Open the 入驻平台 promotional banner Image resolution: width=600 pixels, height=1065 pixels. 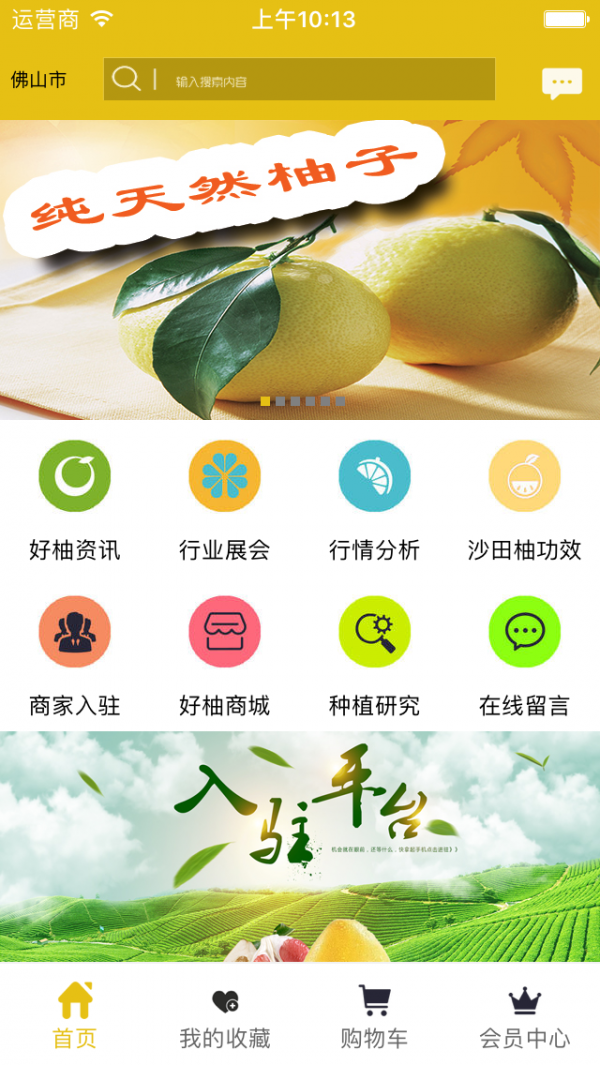(x=300, y=845)
